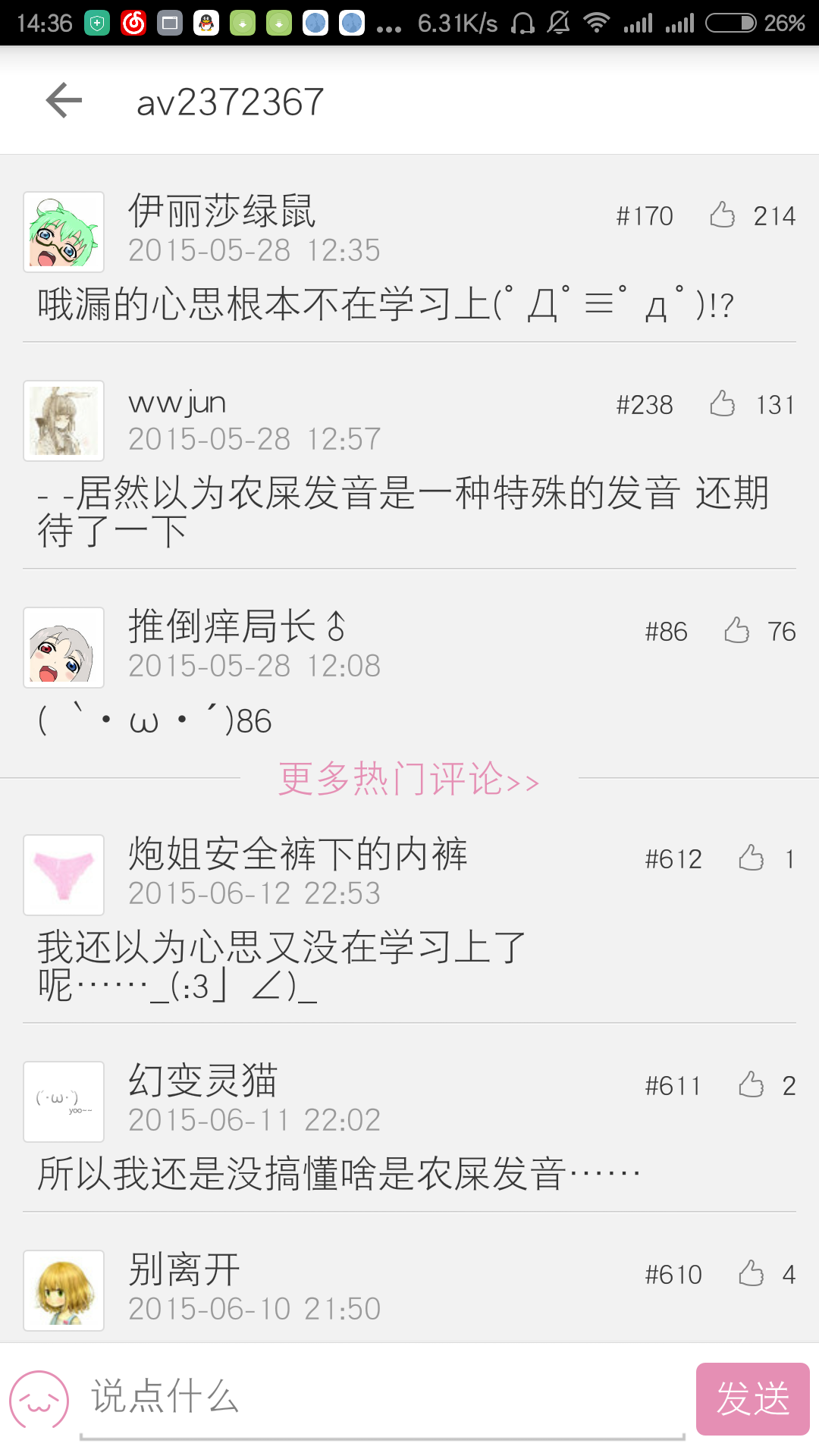Open 别离开's avatar profile

click(x=64, y=1291)
